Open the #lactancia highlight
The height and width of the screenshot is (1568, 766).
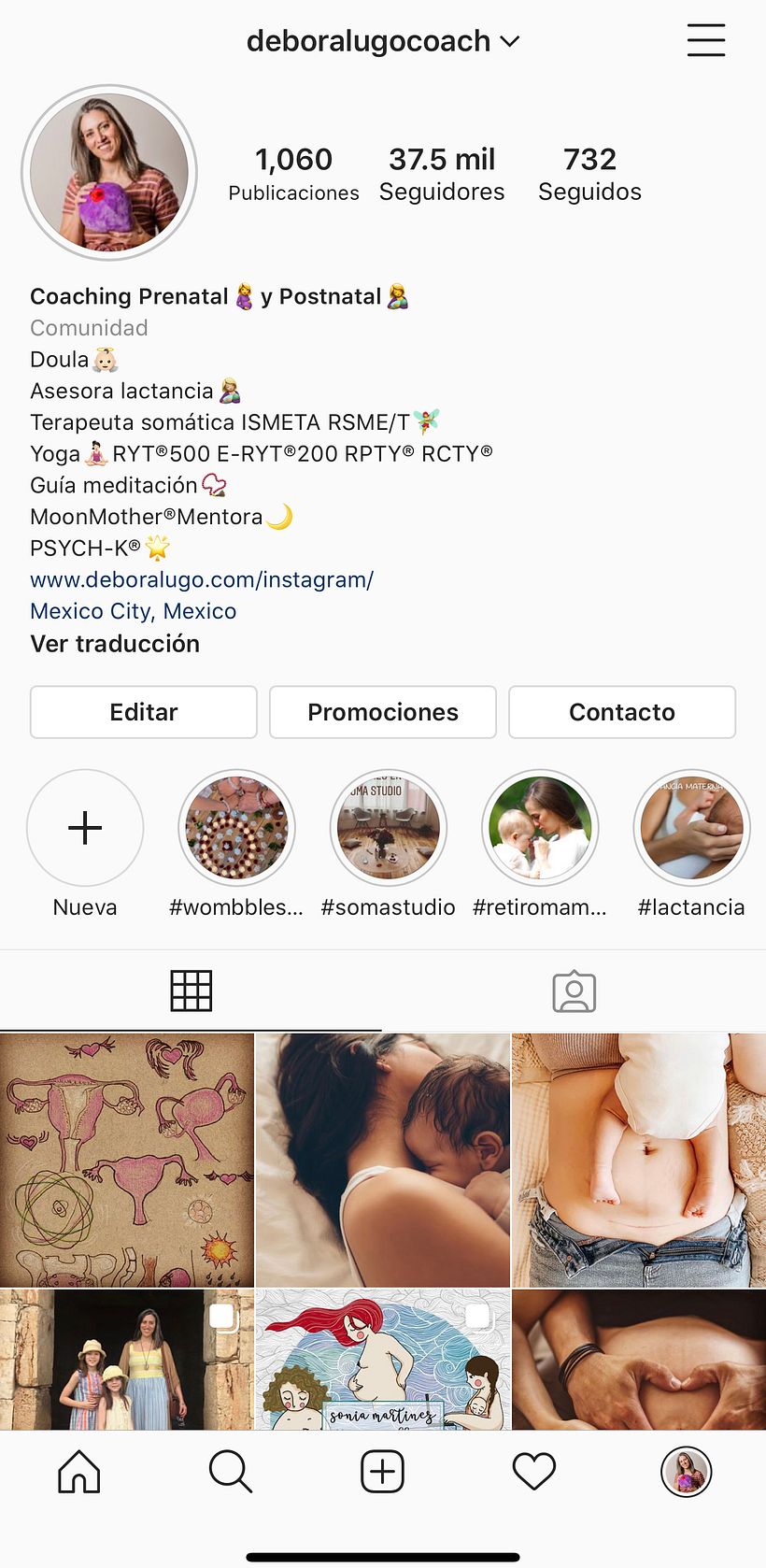tap(691, 828)
